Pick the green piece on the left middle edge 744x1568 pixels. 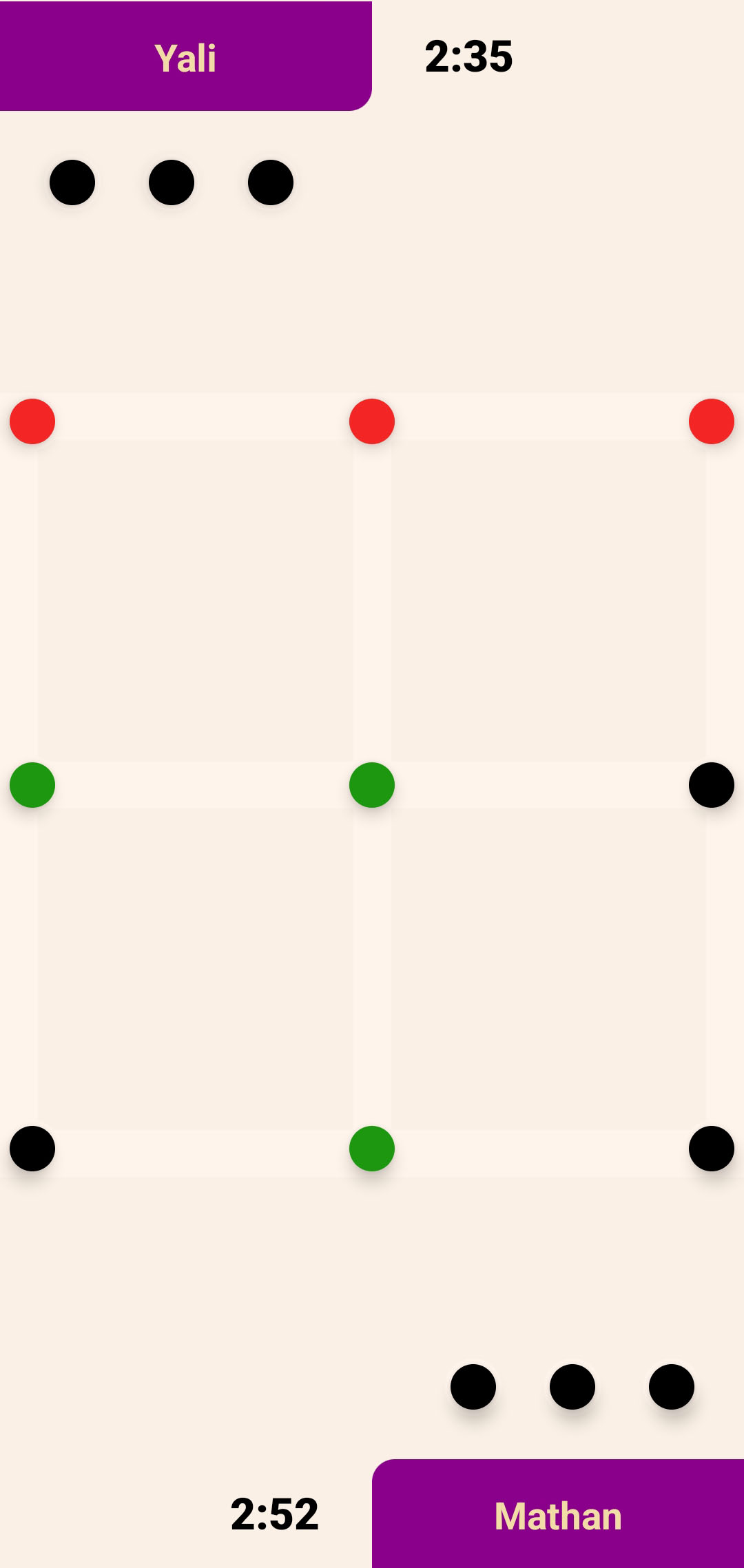[x=32, y=785]
